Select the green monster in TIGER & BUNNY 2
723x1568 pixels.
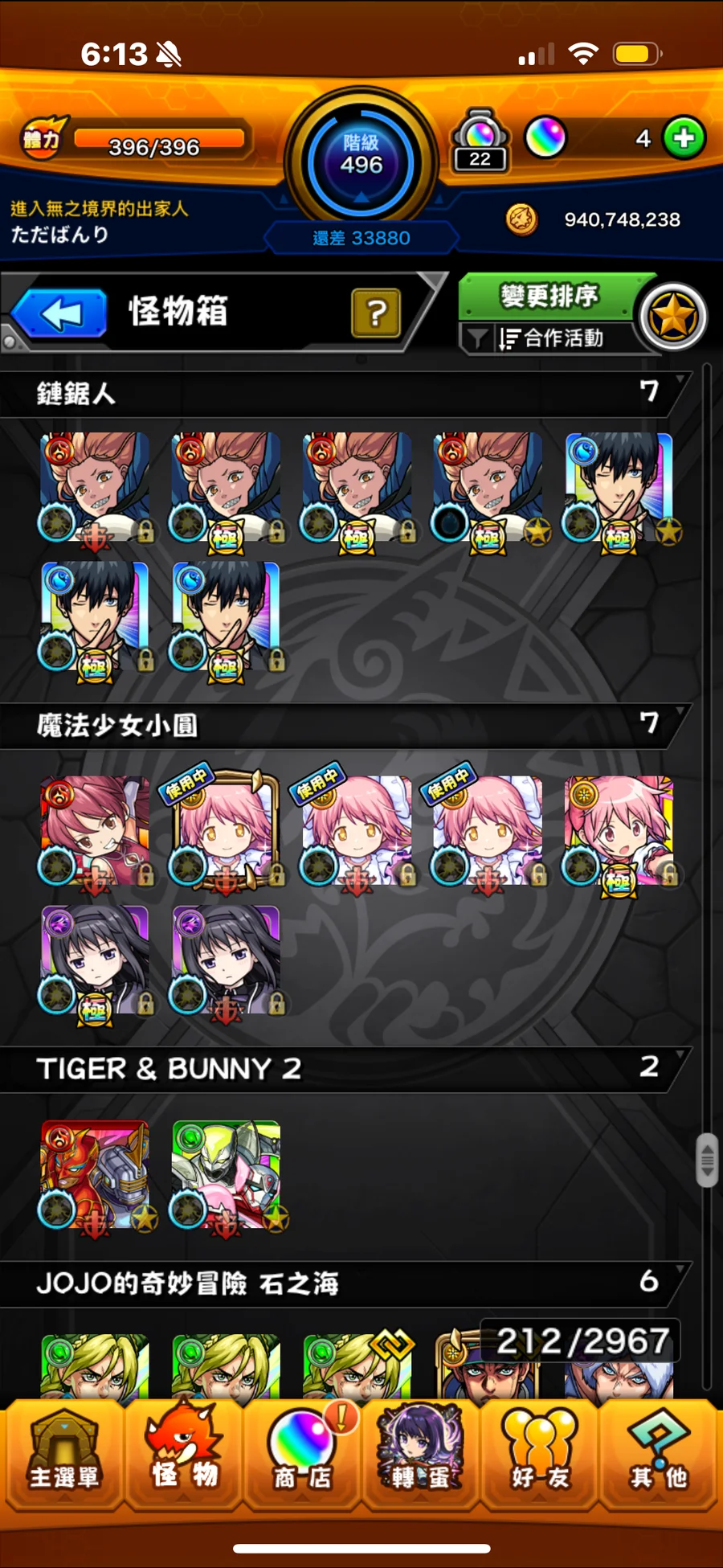pos(227,1175)
